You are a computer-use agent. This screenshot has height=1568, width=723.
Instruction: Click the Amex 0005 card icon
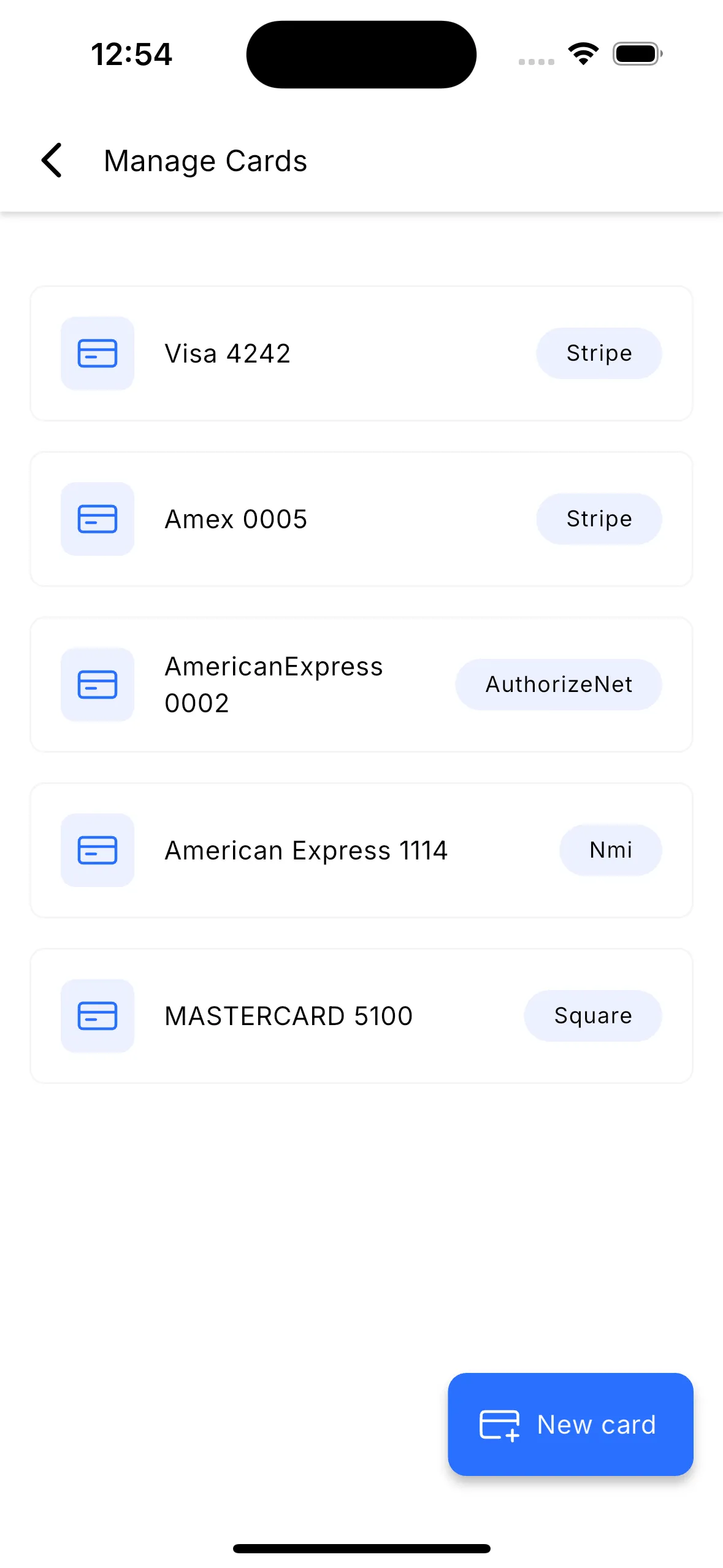pos(97,518)
